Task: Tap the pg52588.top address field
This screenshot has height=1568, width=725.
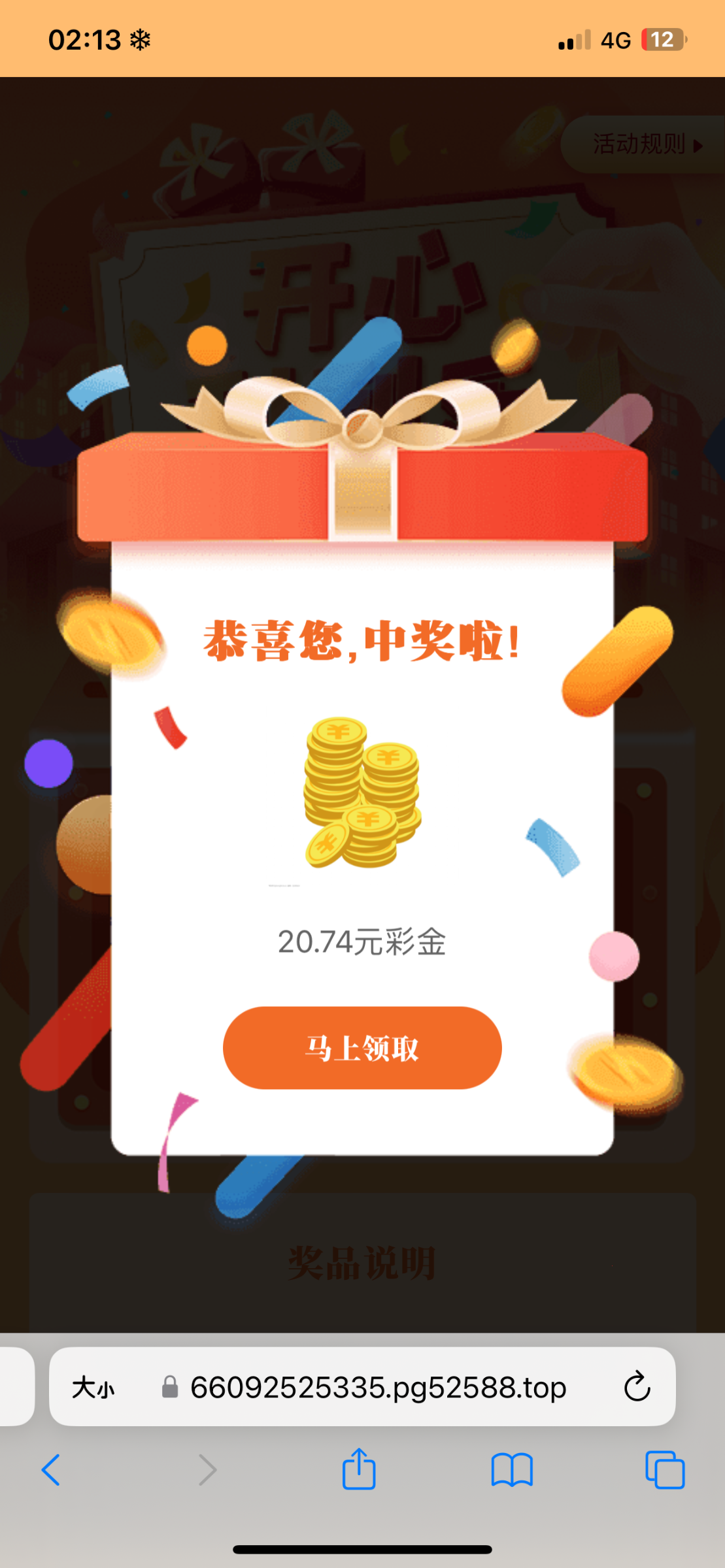Action: click(x=378, y=1387)
